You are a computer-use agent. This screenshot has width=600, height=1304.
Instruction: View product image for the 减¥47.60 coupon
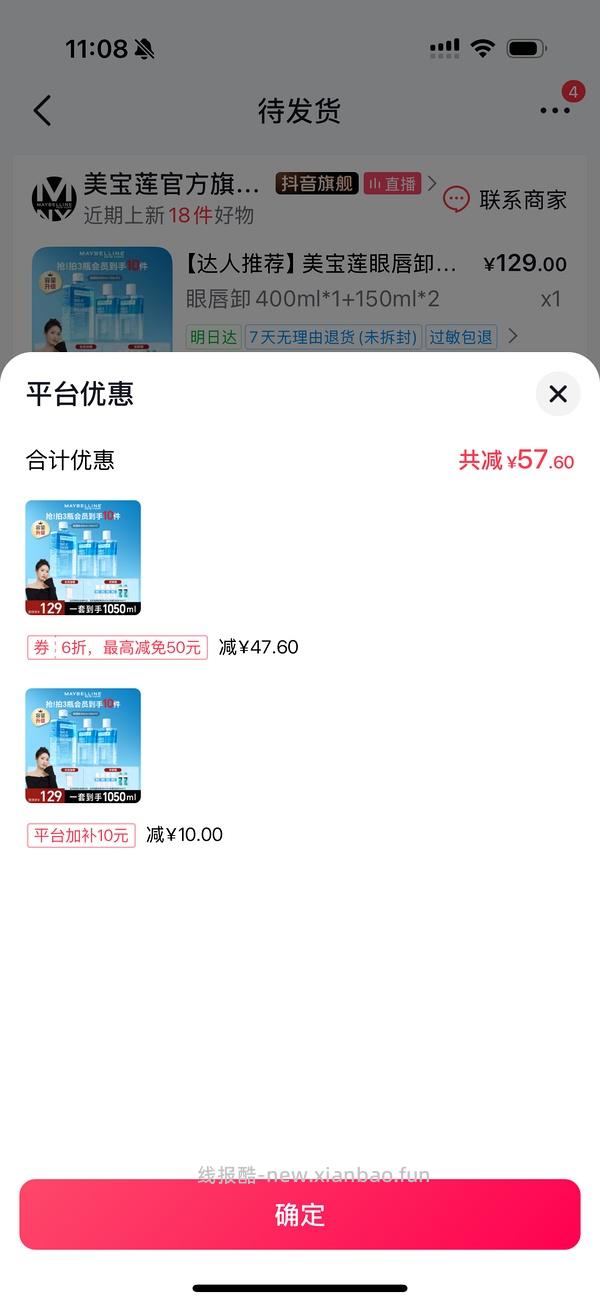click(x=83, y=557)
